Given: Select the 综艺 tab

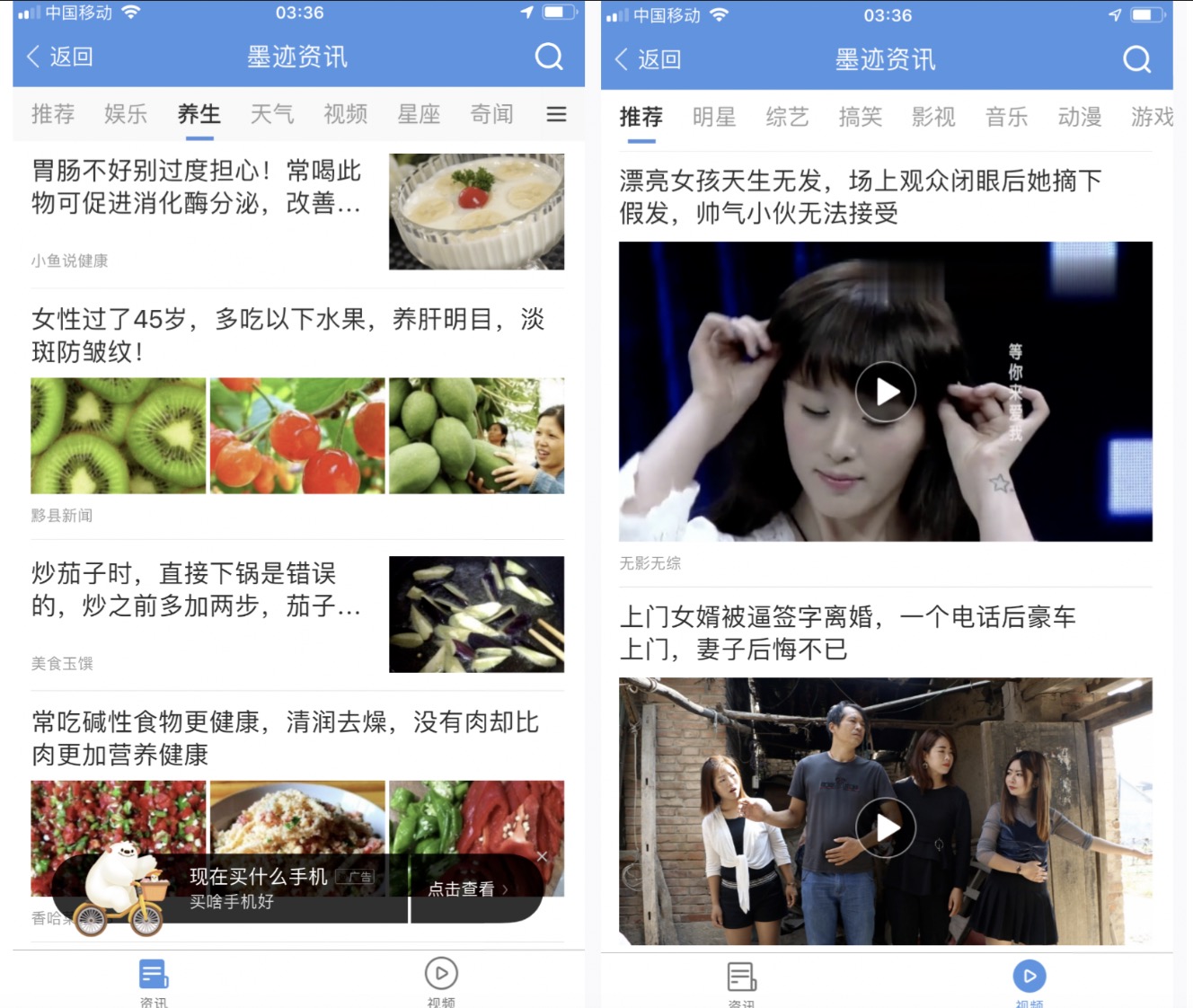Looking at the screenshot, I should pos(787,117).
